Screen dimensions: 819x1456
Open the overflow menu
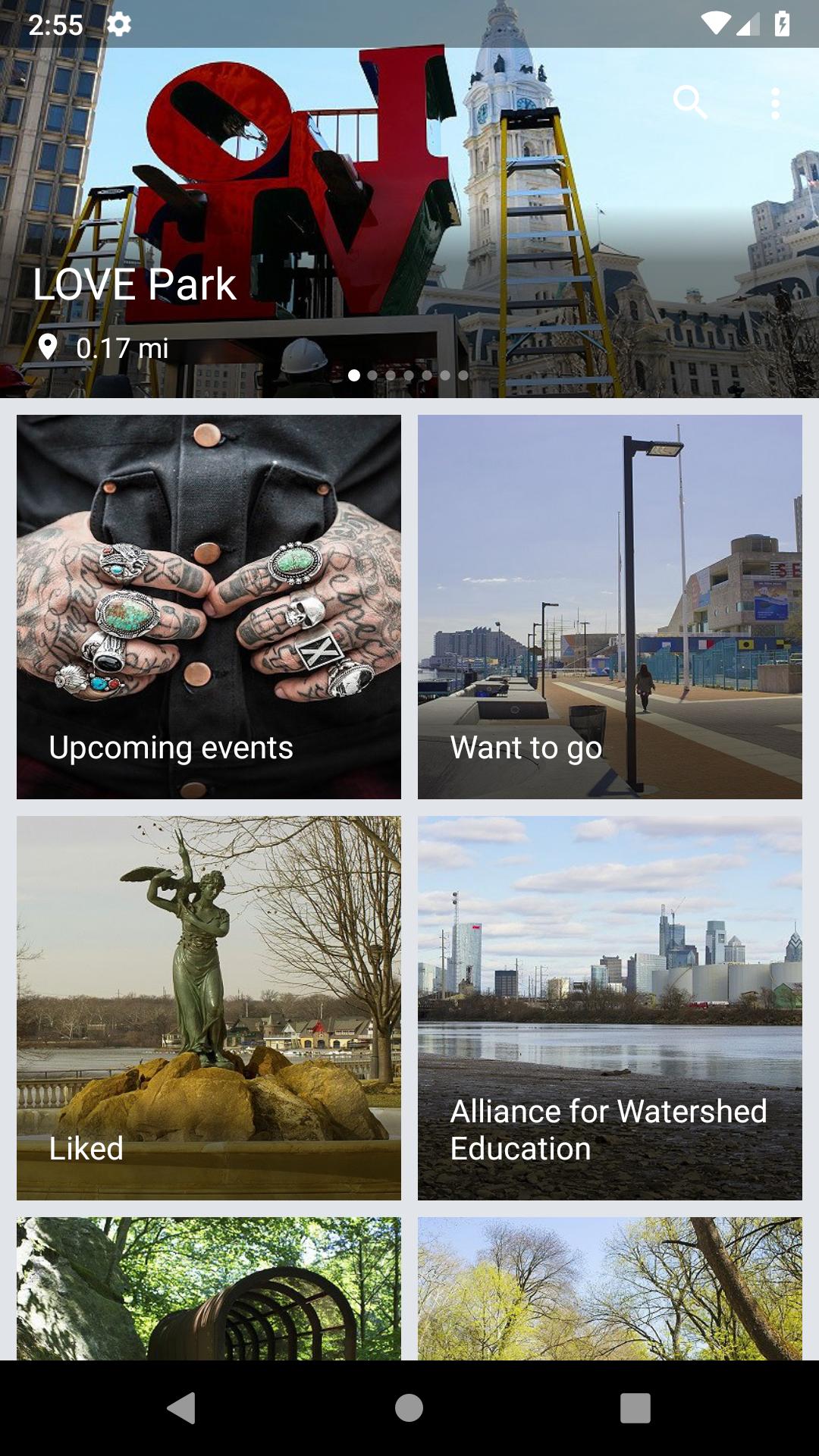tap(774, 103)
